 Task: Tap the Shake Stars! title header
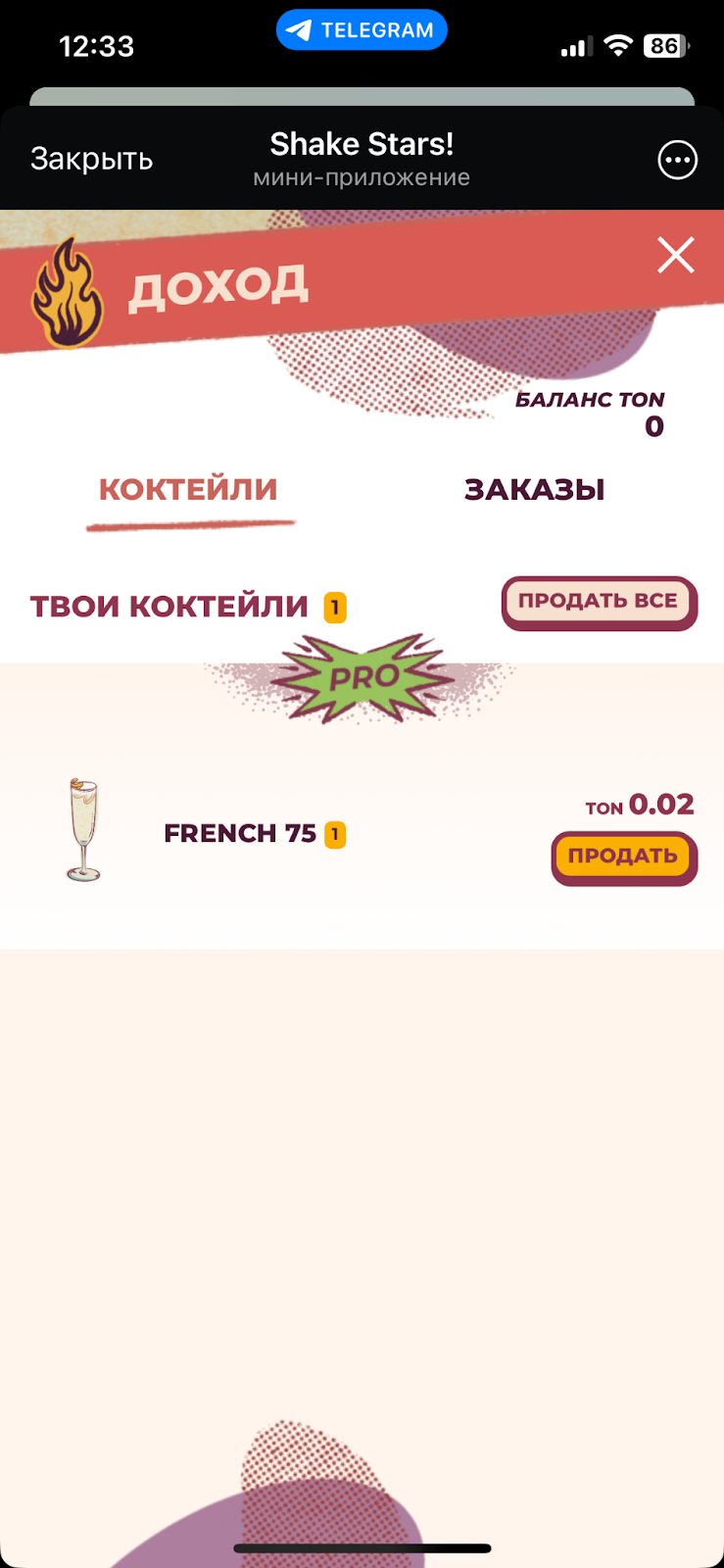362,143
